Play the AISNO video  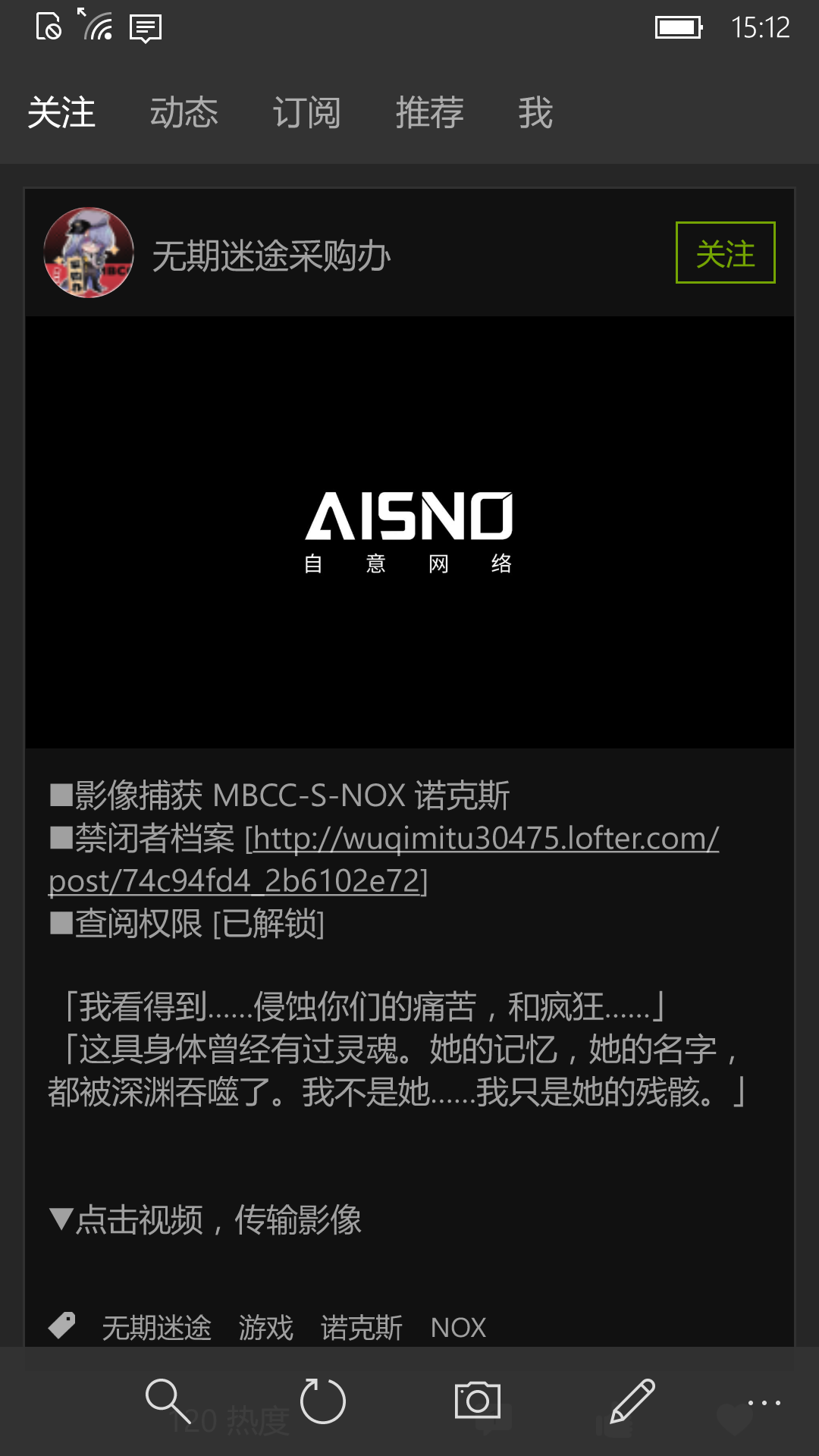[409, 532]
